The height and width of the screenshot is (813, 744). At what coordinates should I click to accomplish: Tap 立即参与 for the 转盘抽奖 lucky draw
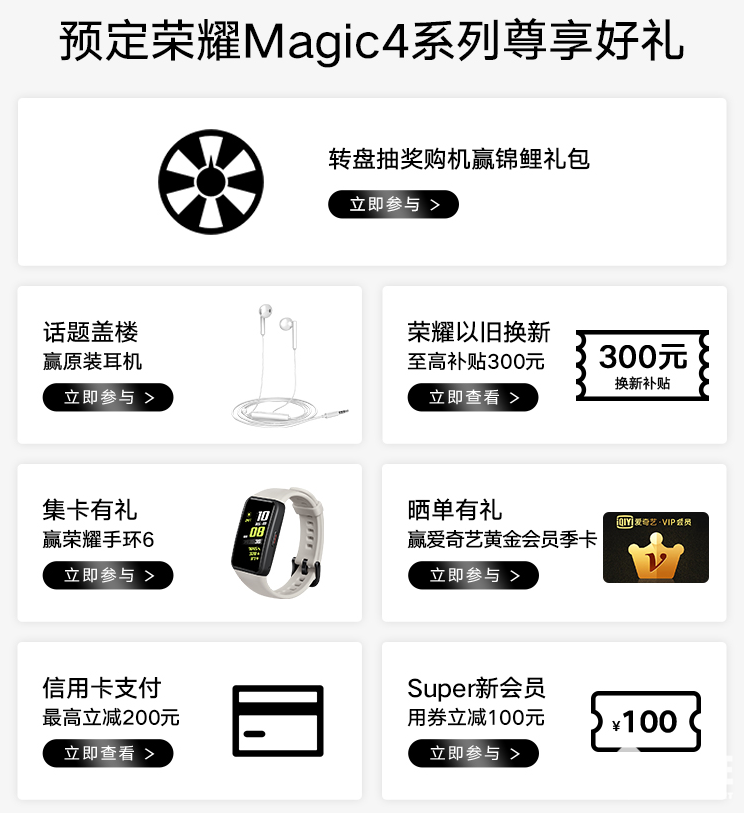click(393, 205)
